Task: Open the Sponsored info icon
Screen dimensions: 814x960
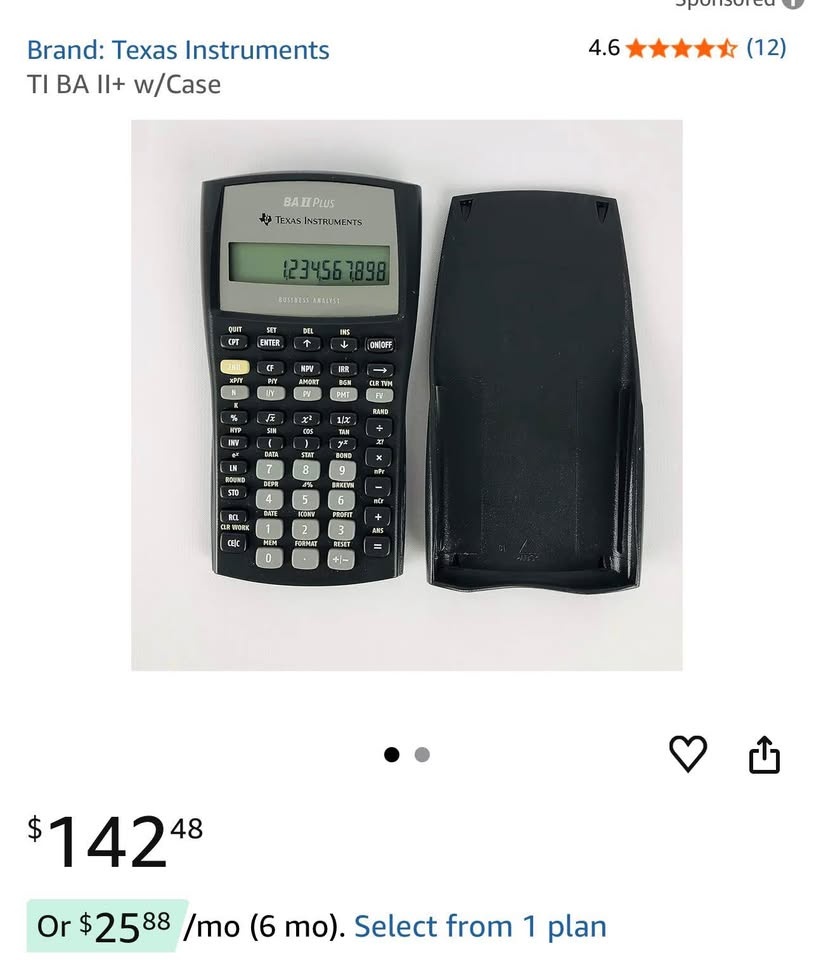Action: click(794, 3)
